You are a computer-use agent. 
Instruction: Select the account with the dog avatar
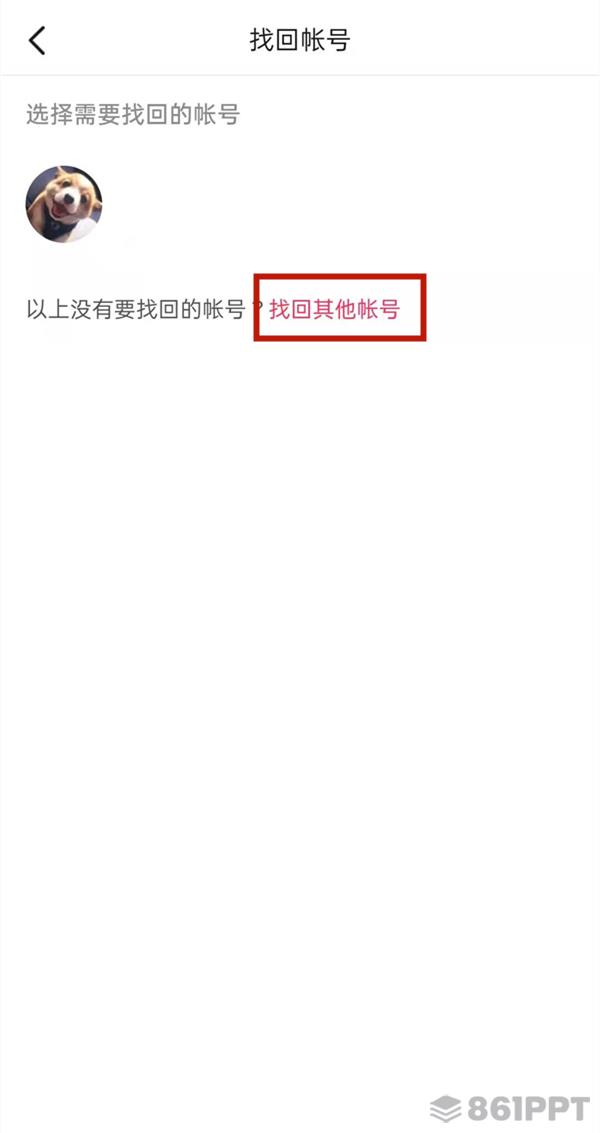pos(64,204)
